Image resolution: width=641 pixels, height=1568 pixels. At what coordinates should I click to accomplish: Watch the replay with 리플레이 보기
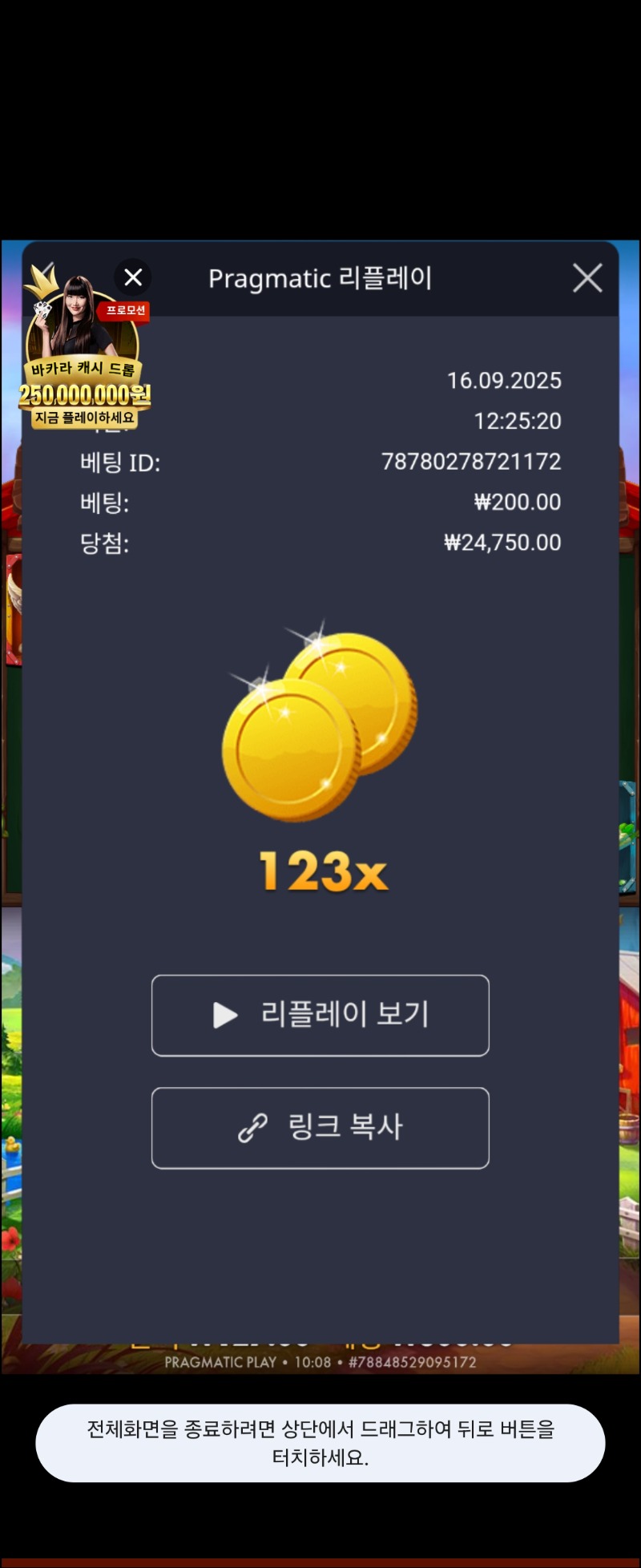coord(320,1015)
